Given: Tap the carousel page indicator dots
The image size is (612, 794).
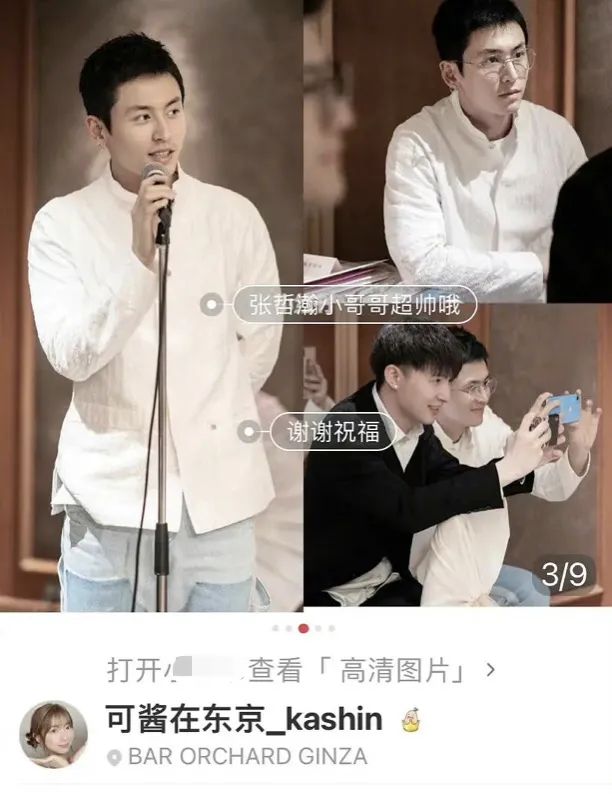Looking at the screenshot, I should tap(303, 629).
